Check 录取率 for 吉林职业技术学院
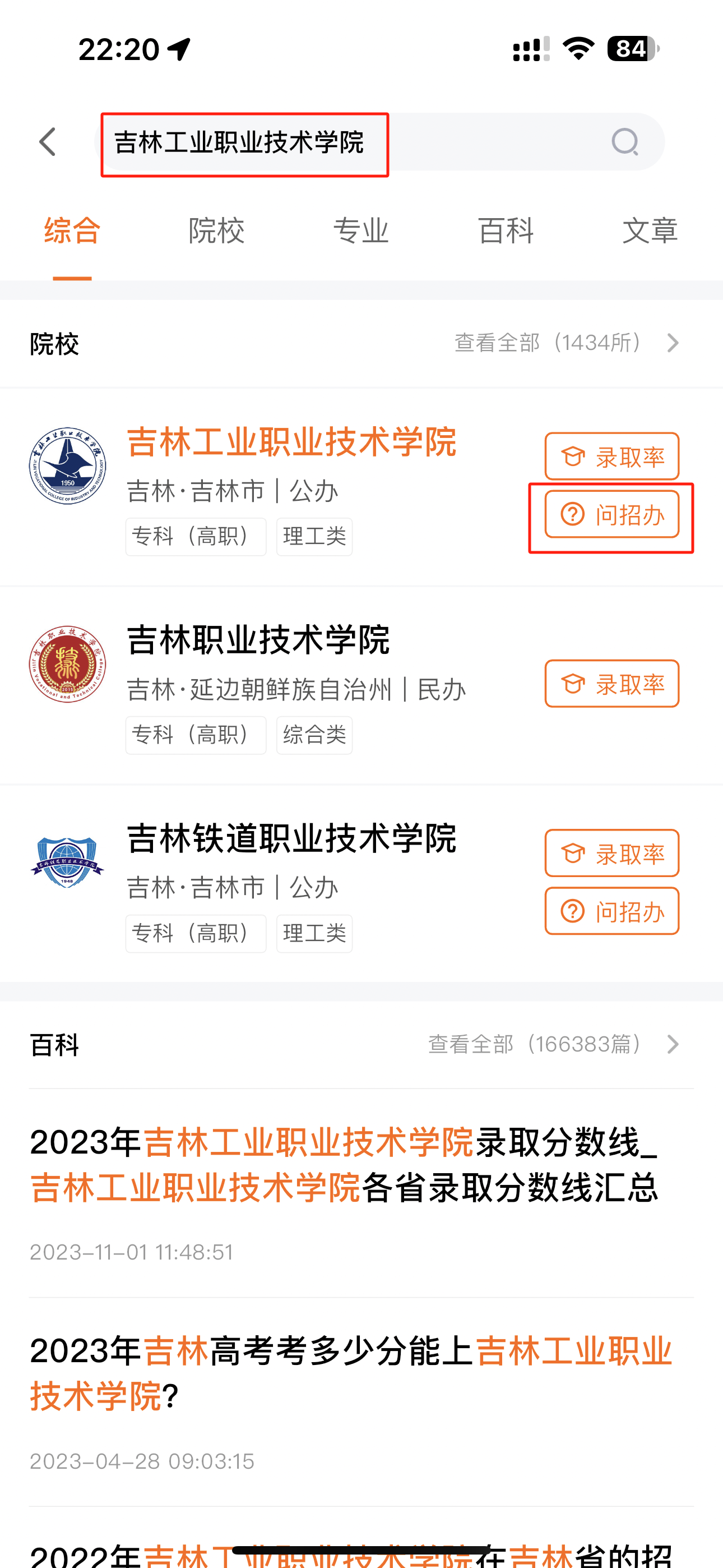723x1568 pixels. point(611,684)
